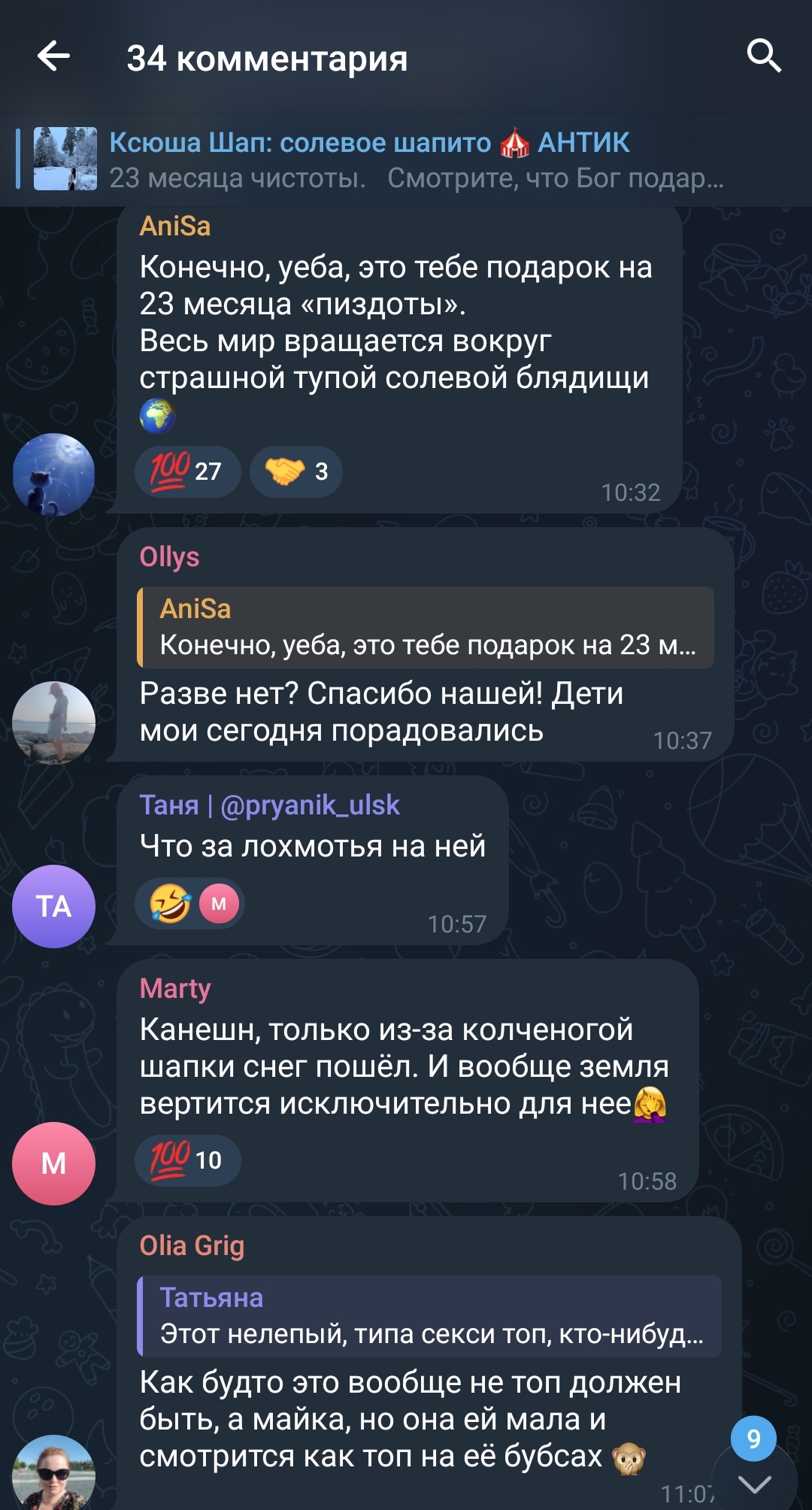Open the quoted Татьяна message in Olia Grig's reply

pyautogui.click(x=429, y=1316)
